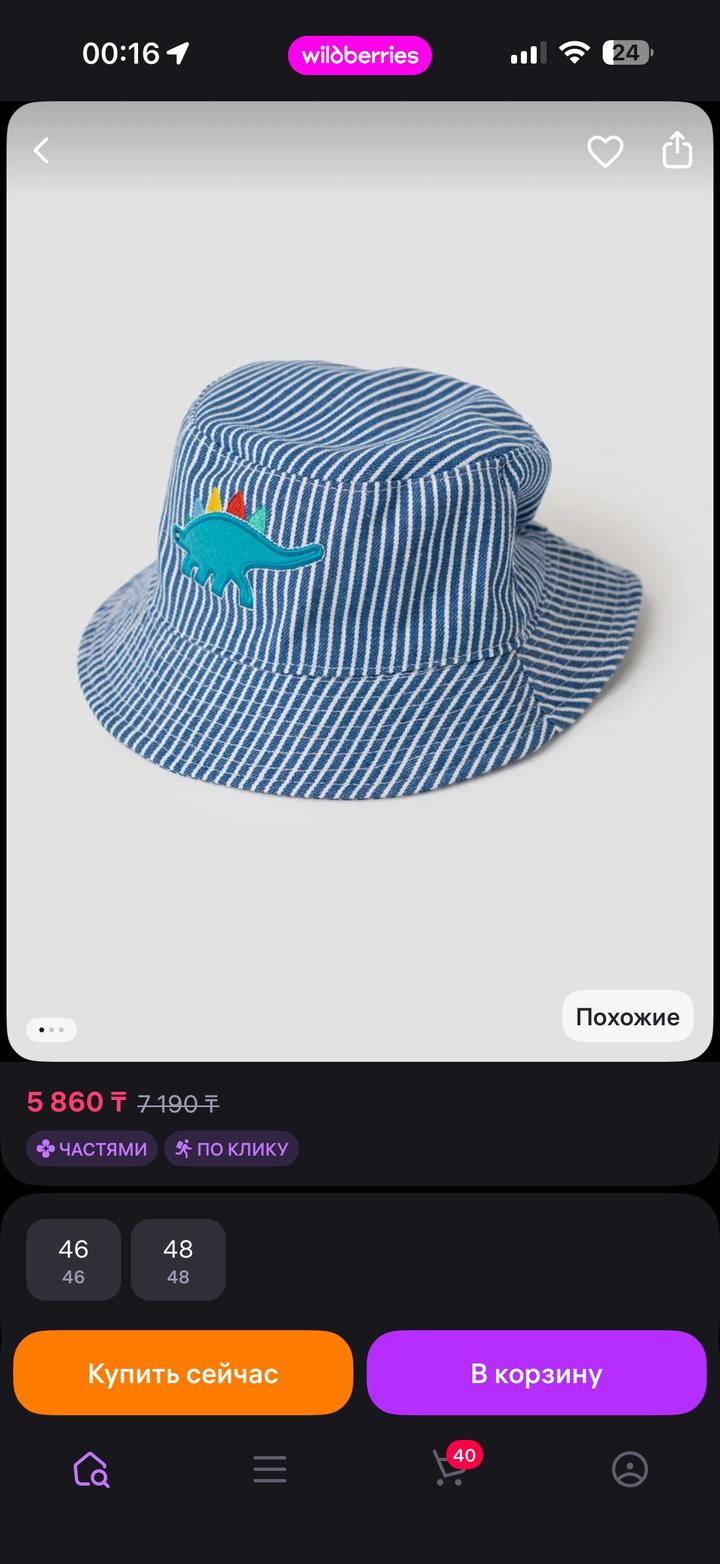
Task: Show similar items via Похожие
Action: coord(627,1017)
